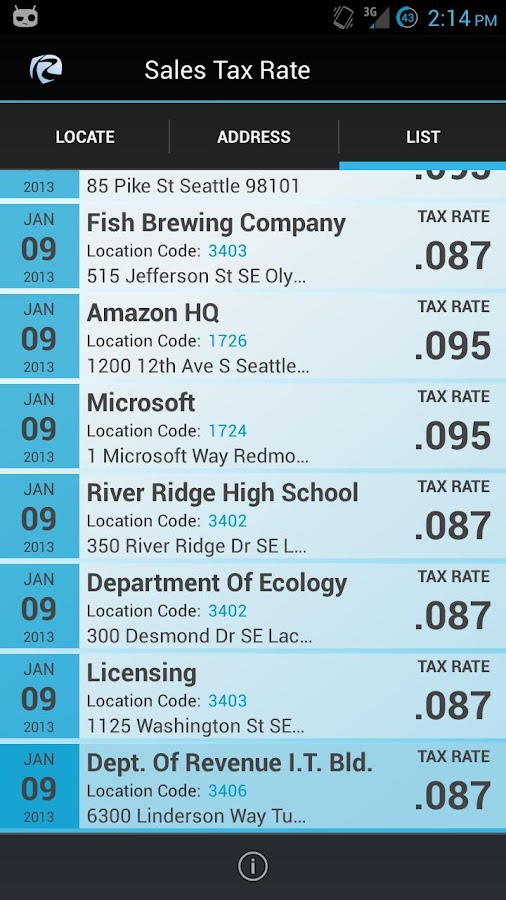506x900 pixels.
Task: Open the Microsoft entry
Action: (253, 426)
